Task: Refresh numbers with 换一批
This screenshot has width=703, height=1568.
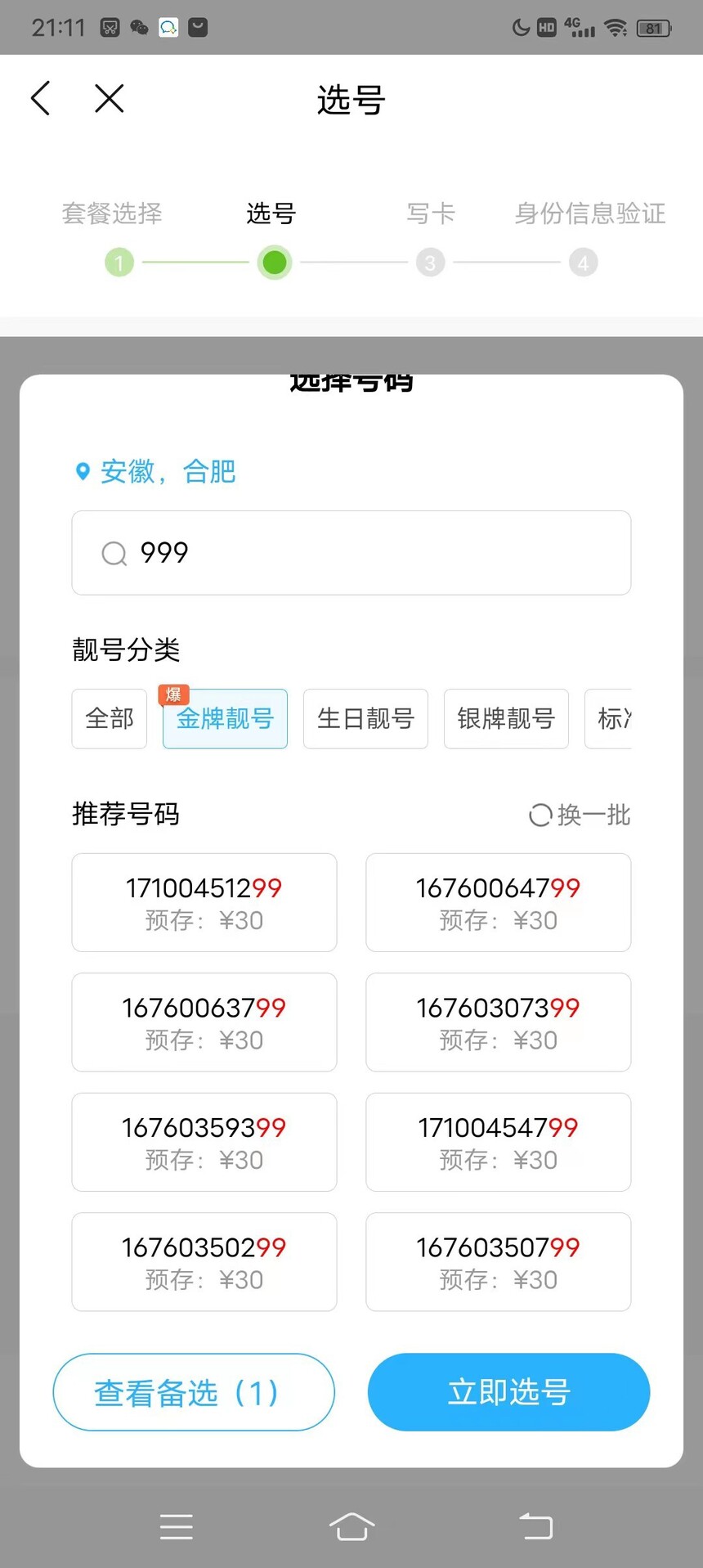Action: coord(580,815)
